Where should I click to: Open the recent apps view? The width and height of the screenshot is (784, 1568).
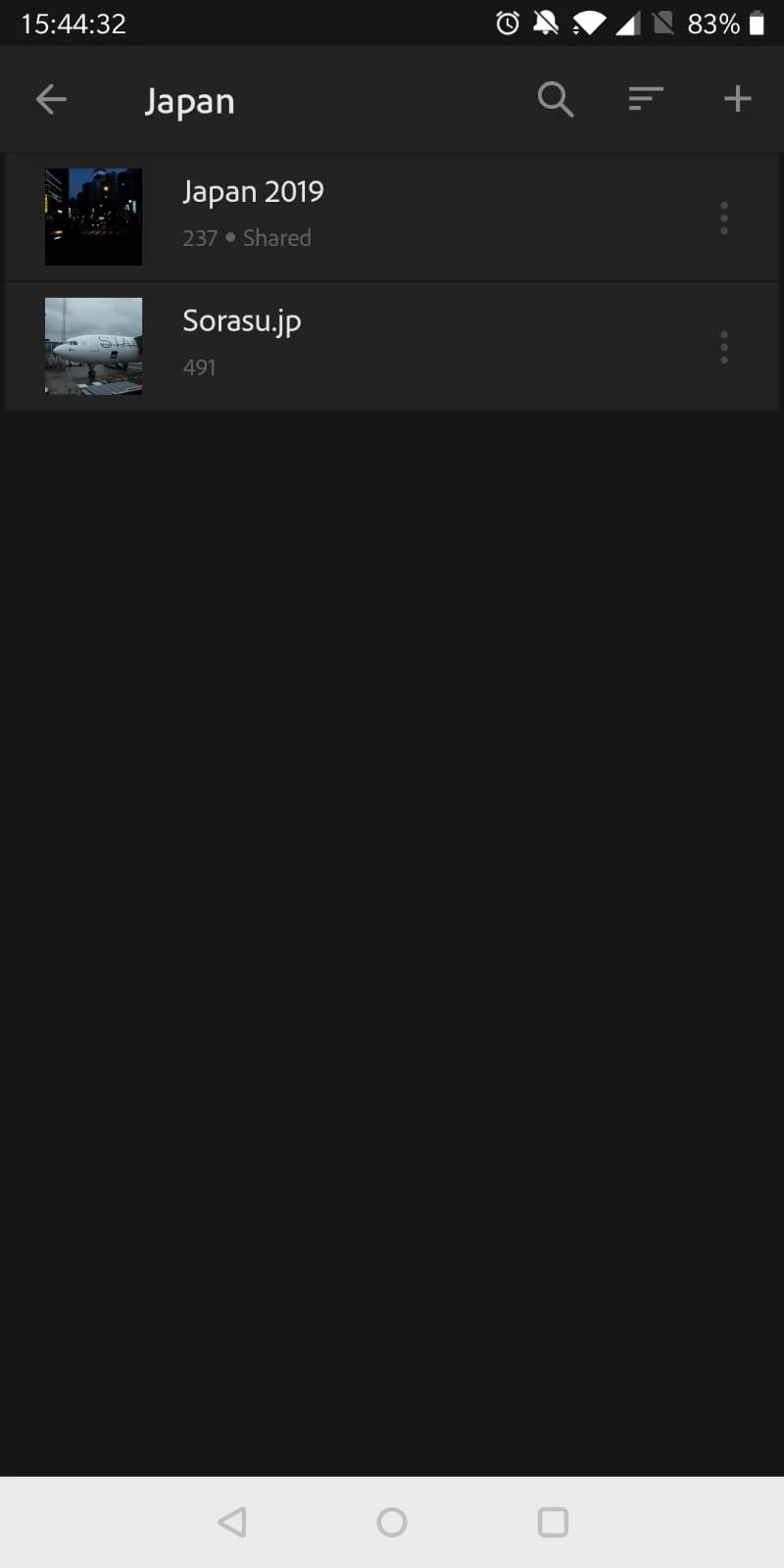point(553,1522)
